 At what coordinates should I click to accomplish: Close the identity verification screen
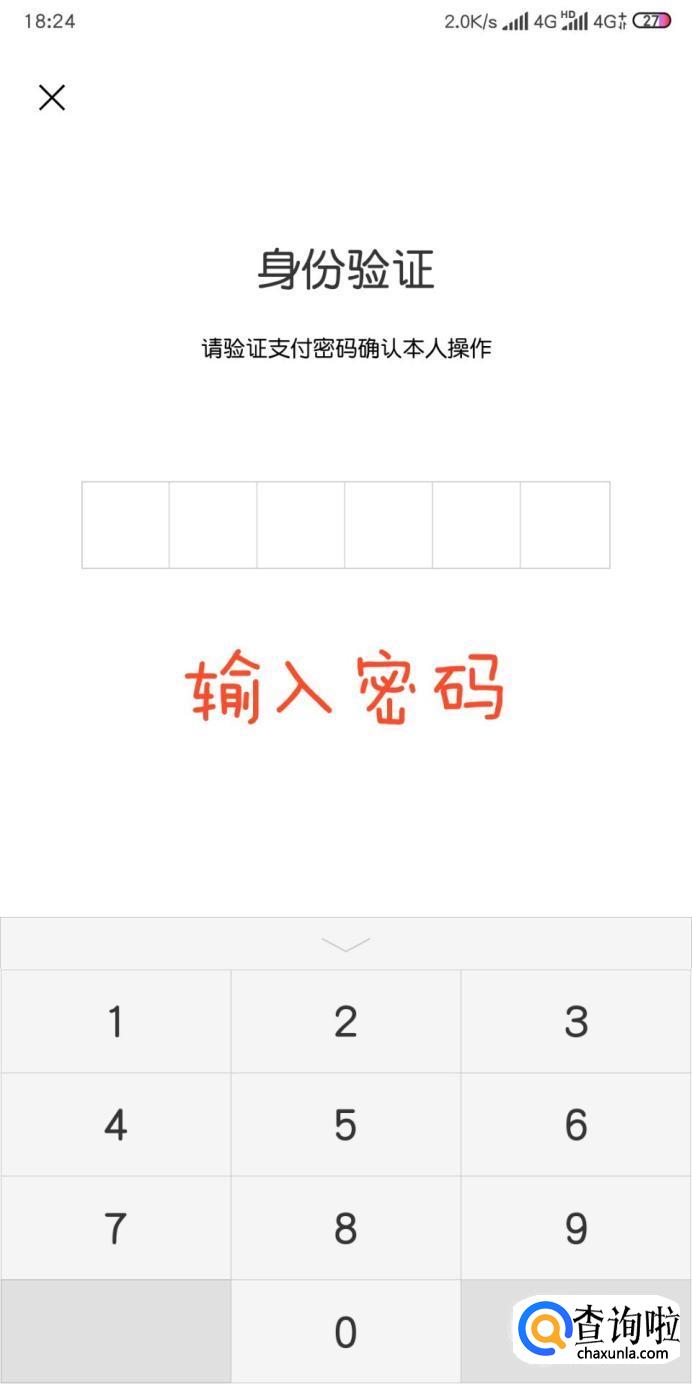52,97
